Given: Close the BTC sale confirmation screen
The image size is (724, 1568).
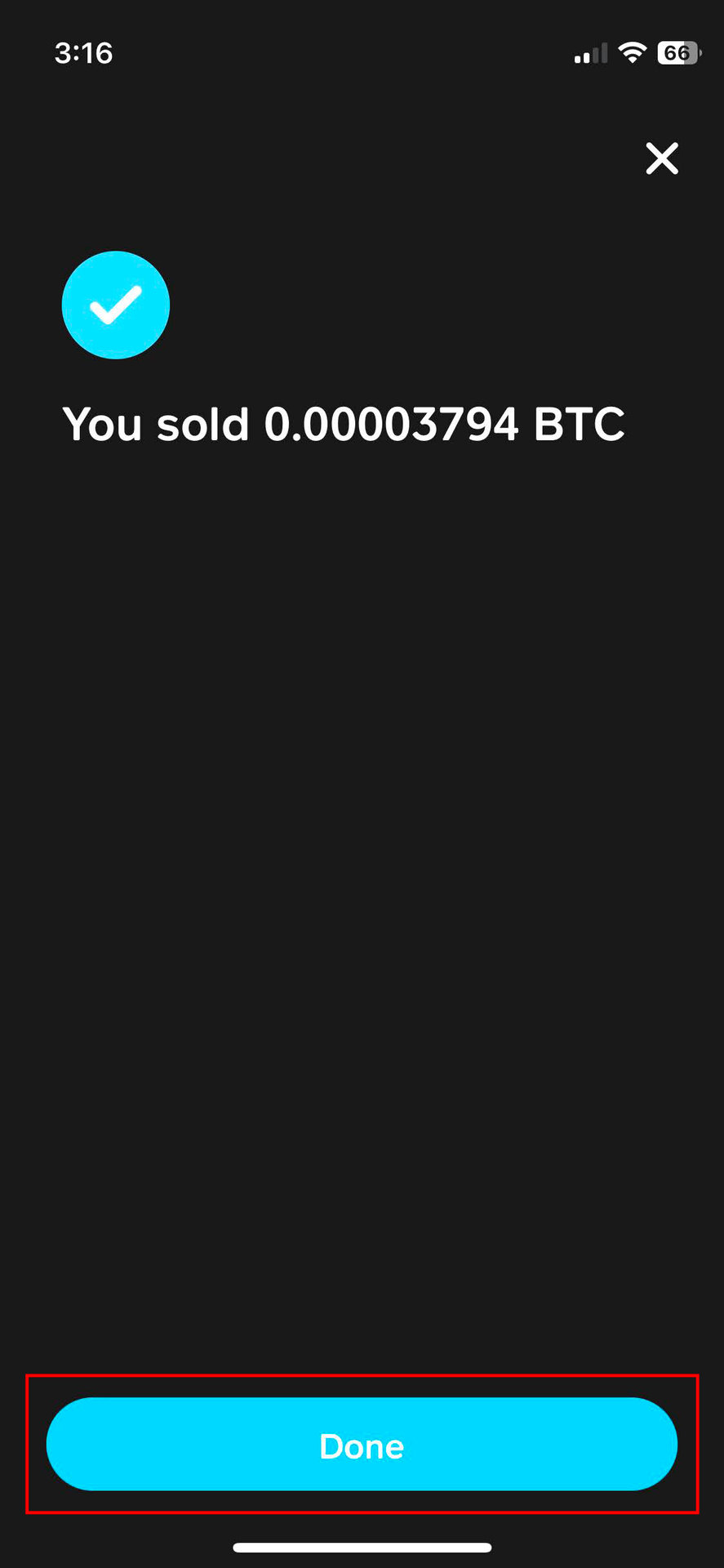Looking at the screenshot, I should [x=662, y=158].
